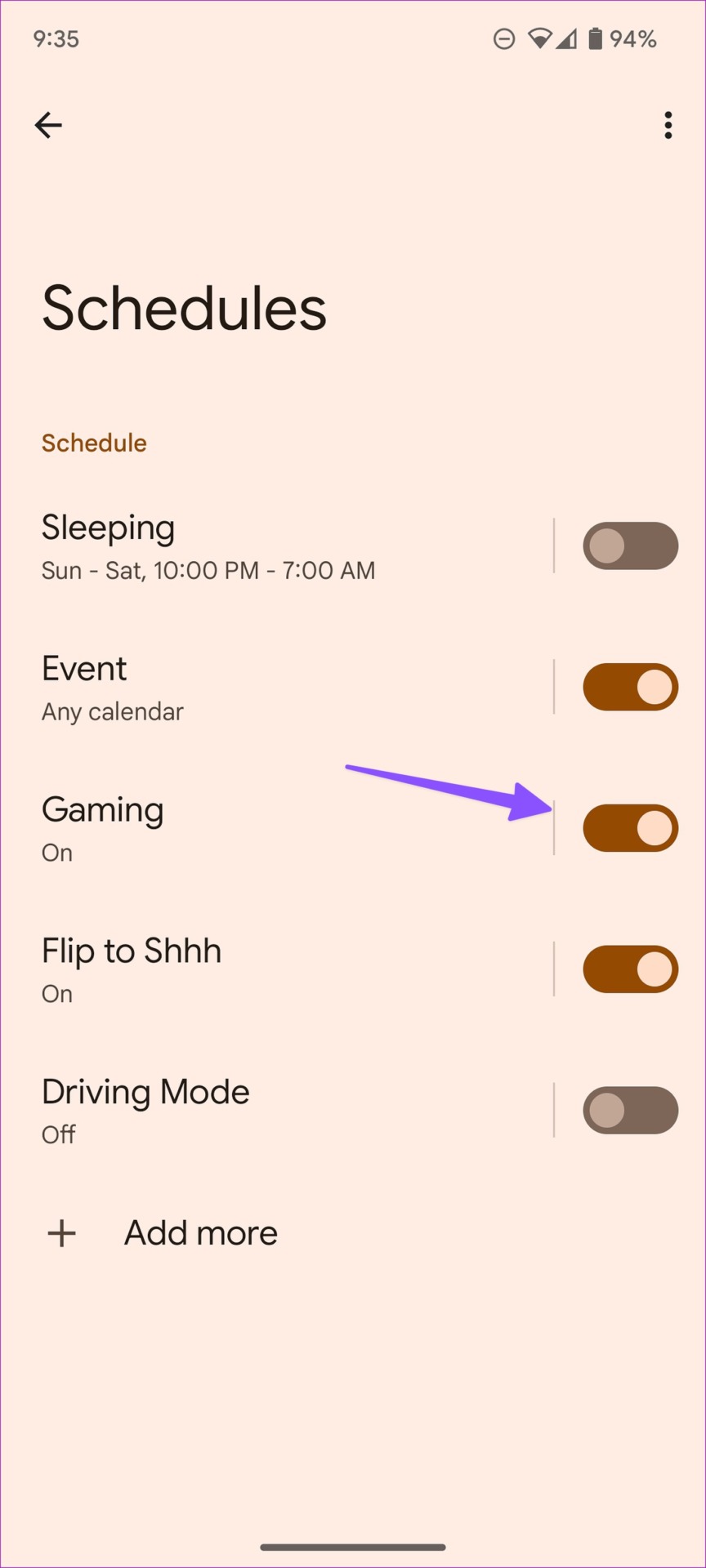Open Driving Mode schedule settings
Screen dimensions: 706x1568
278,1111
